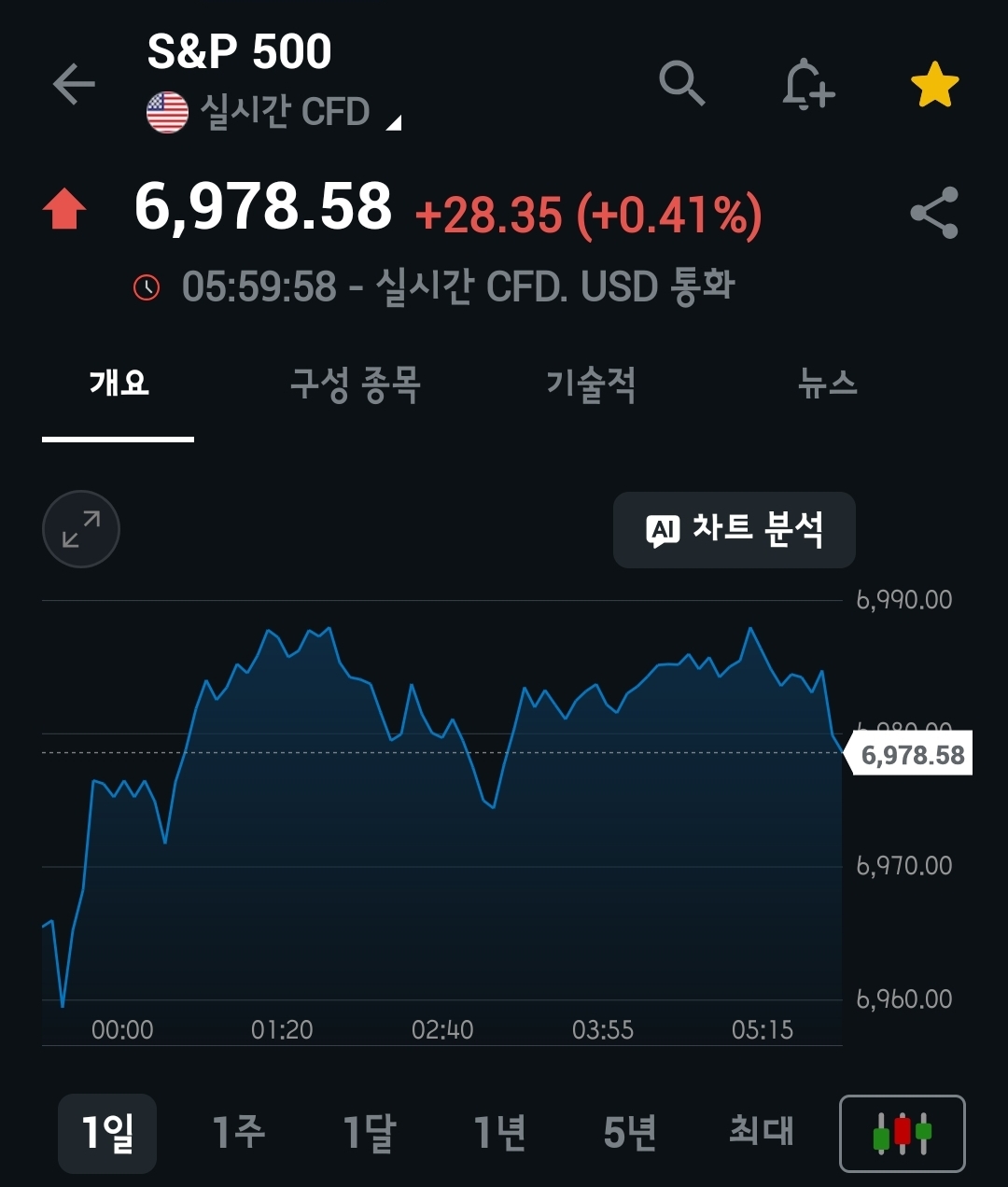
Task: Switch to the 뉴스 tab
Action: [x=827, y=384]
